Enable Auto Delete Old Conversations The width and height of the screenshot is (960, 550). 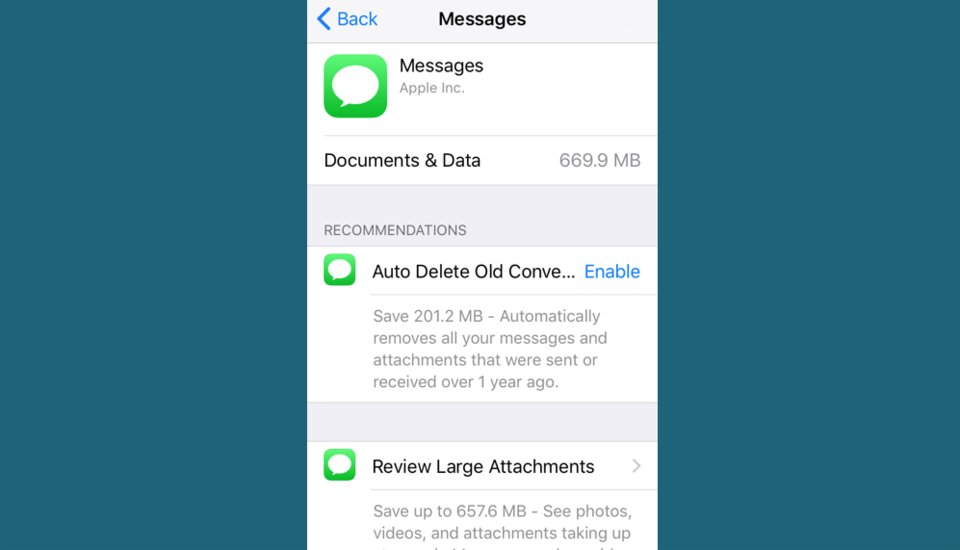[611, 271]
